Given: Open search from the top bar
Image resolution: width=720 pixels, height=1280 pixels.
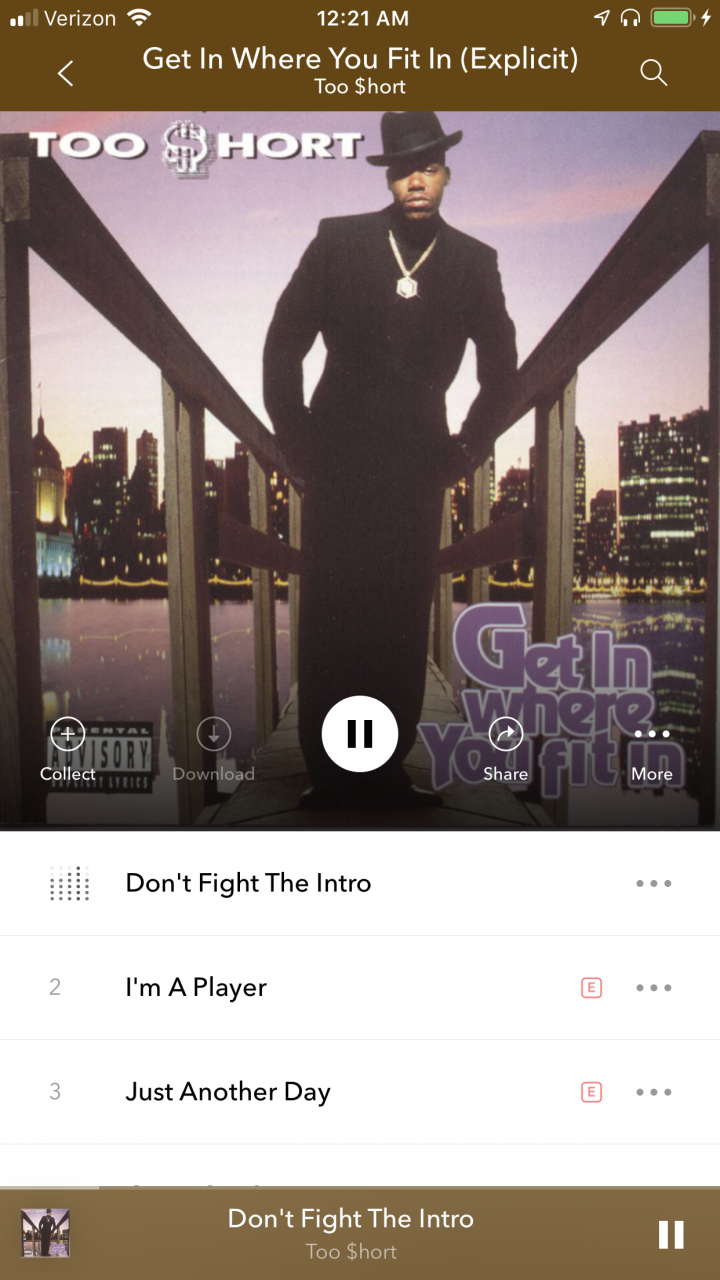Looking at the screenshot, I should pyautogui.click(x=653, y=73).
